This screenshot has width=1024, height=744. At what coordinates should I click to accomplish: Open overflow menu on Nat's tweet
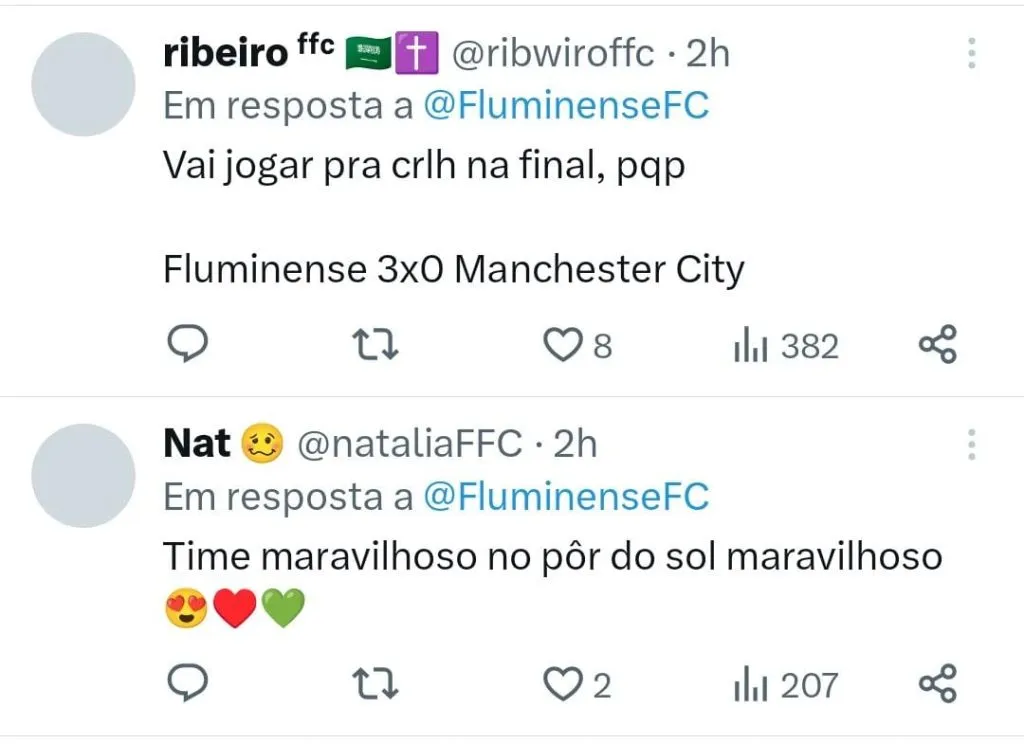[971, 444]
